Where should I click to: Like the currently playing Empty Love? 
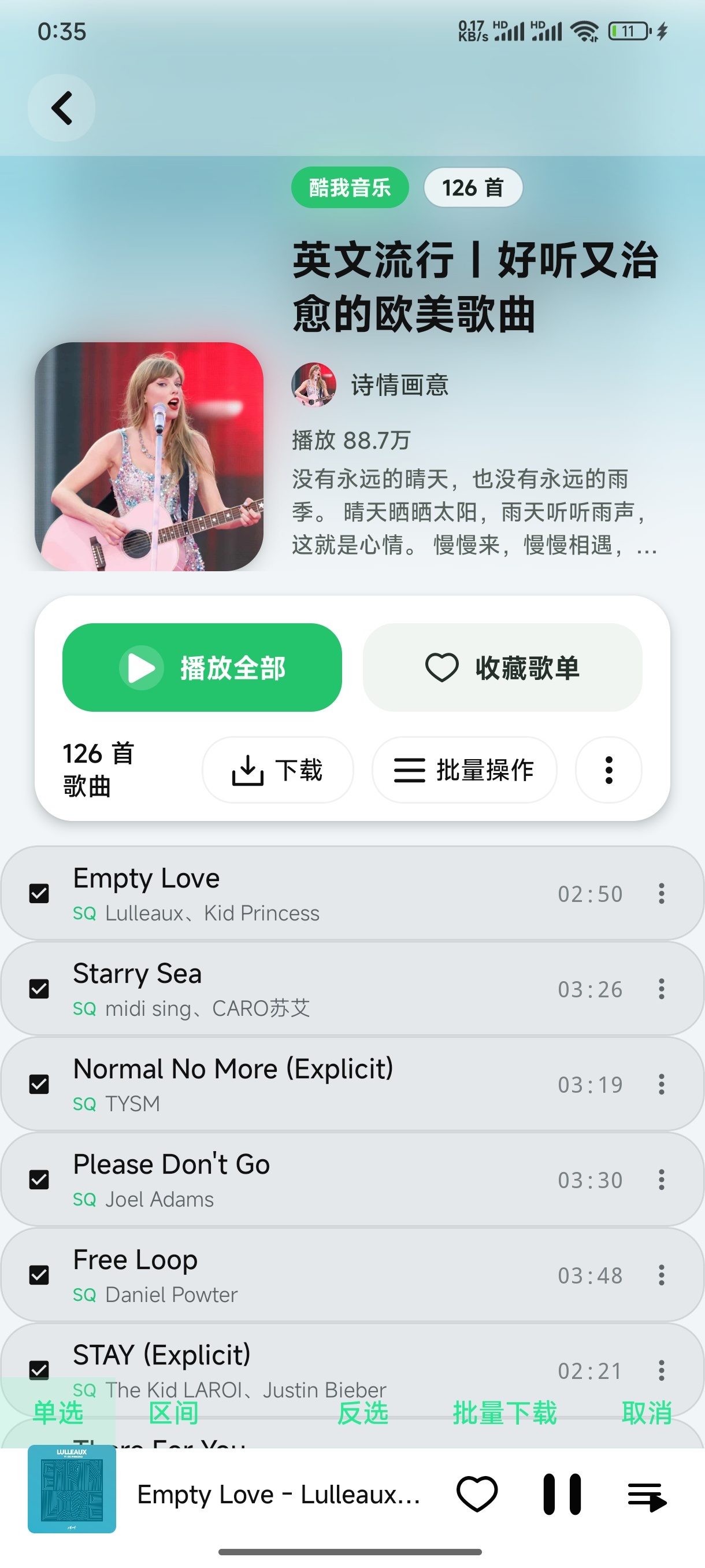(477, 1495)
